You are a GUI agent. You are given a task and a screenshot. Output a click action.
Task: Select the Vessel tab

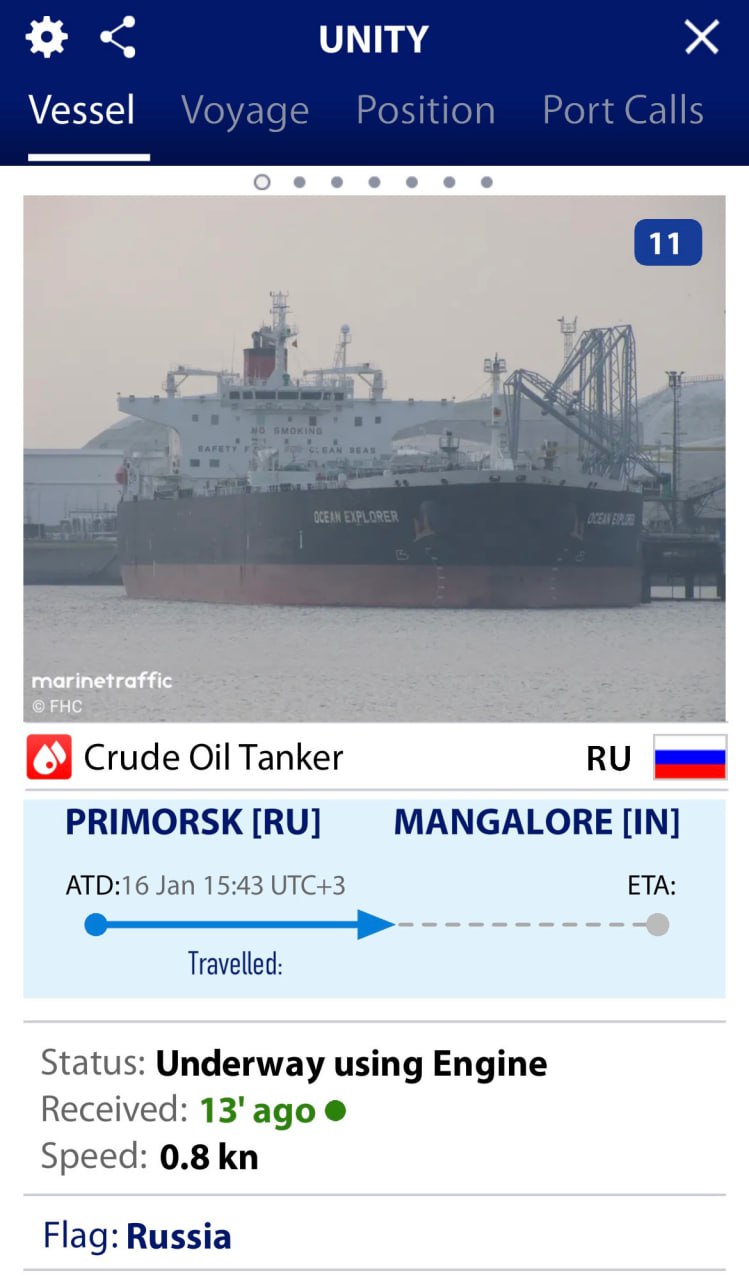click(x=82, y=110)
